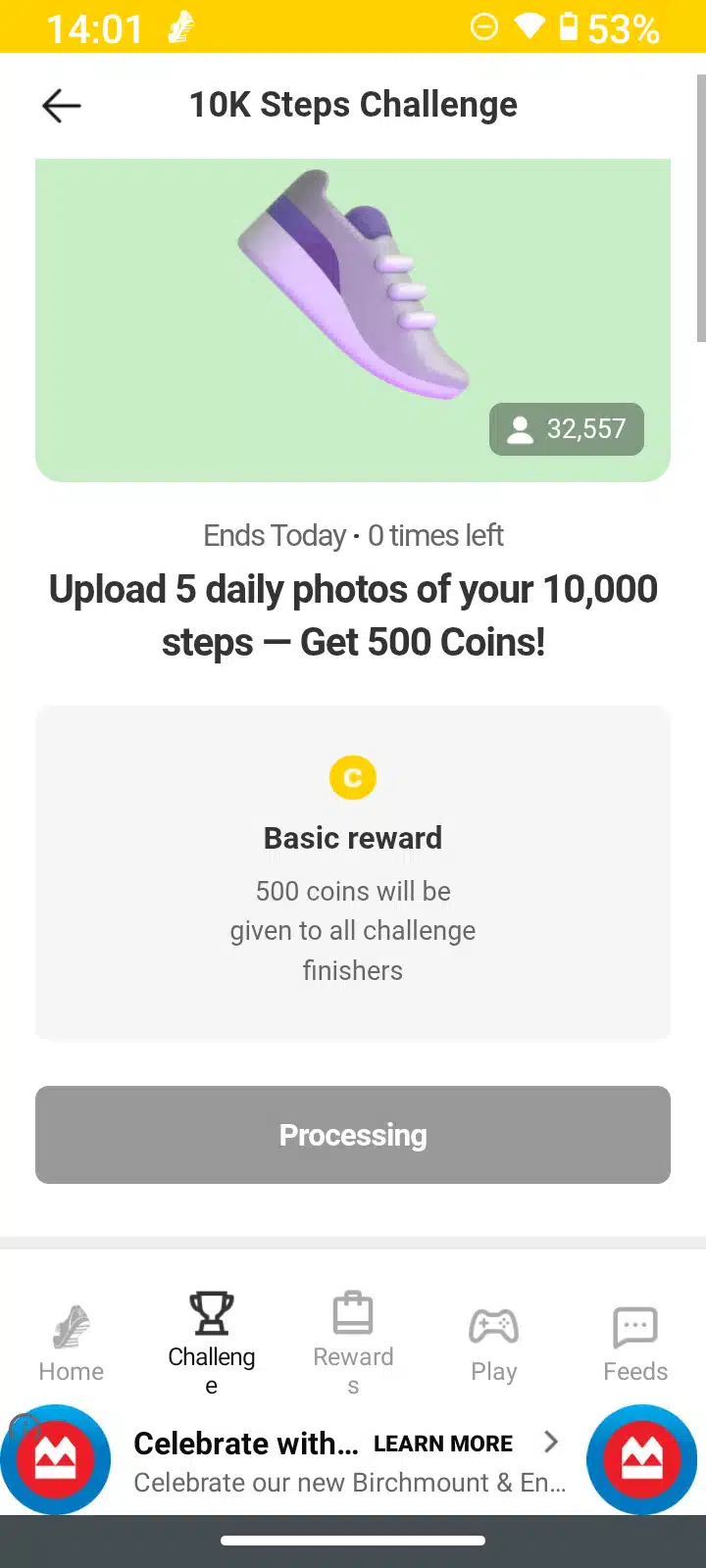Open the Challenge tab
This screenshot has height=1568, width=706.
pos(212,1343)
